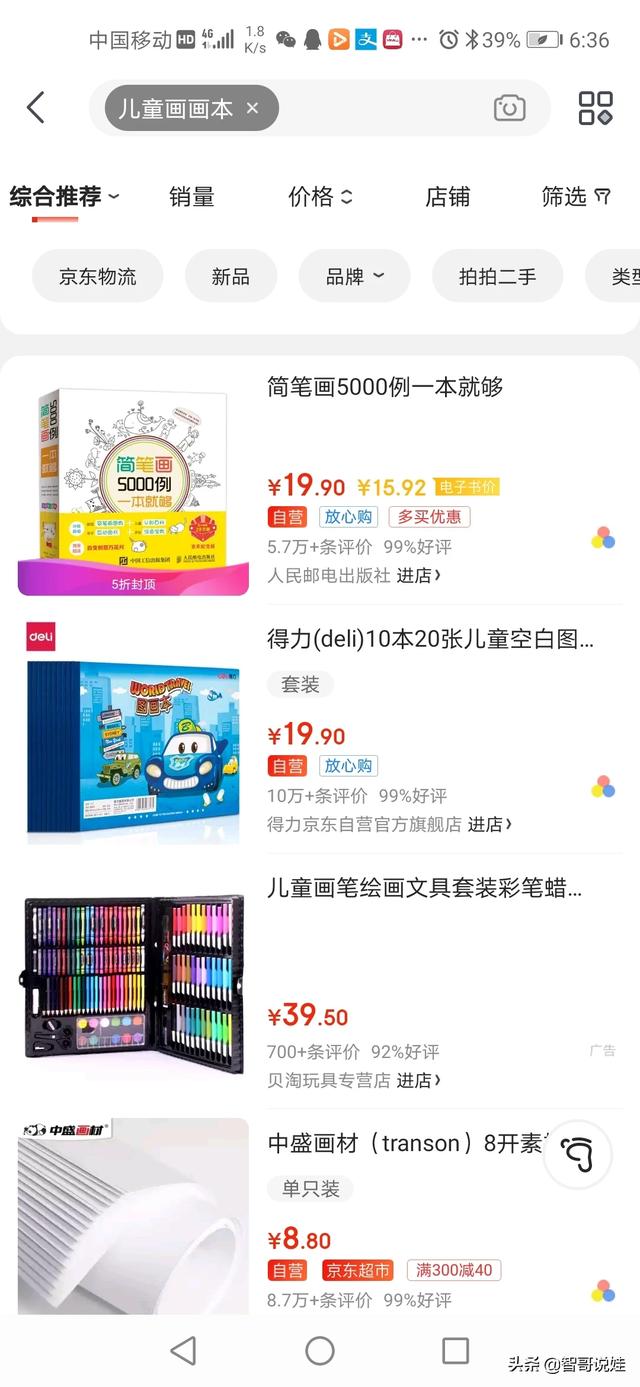Open the 儿童画笔绘画文具套装 product
This screenshot has height=1387, width=640.
pyautogui.click(x=424, y=888)
